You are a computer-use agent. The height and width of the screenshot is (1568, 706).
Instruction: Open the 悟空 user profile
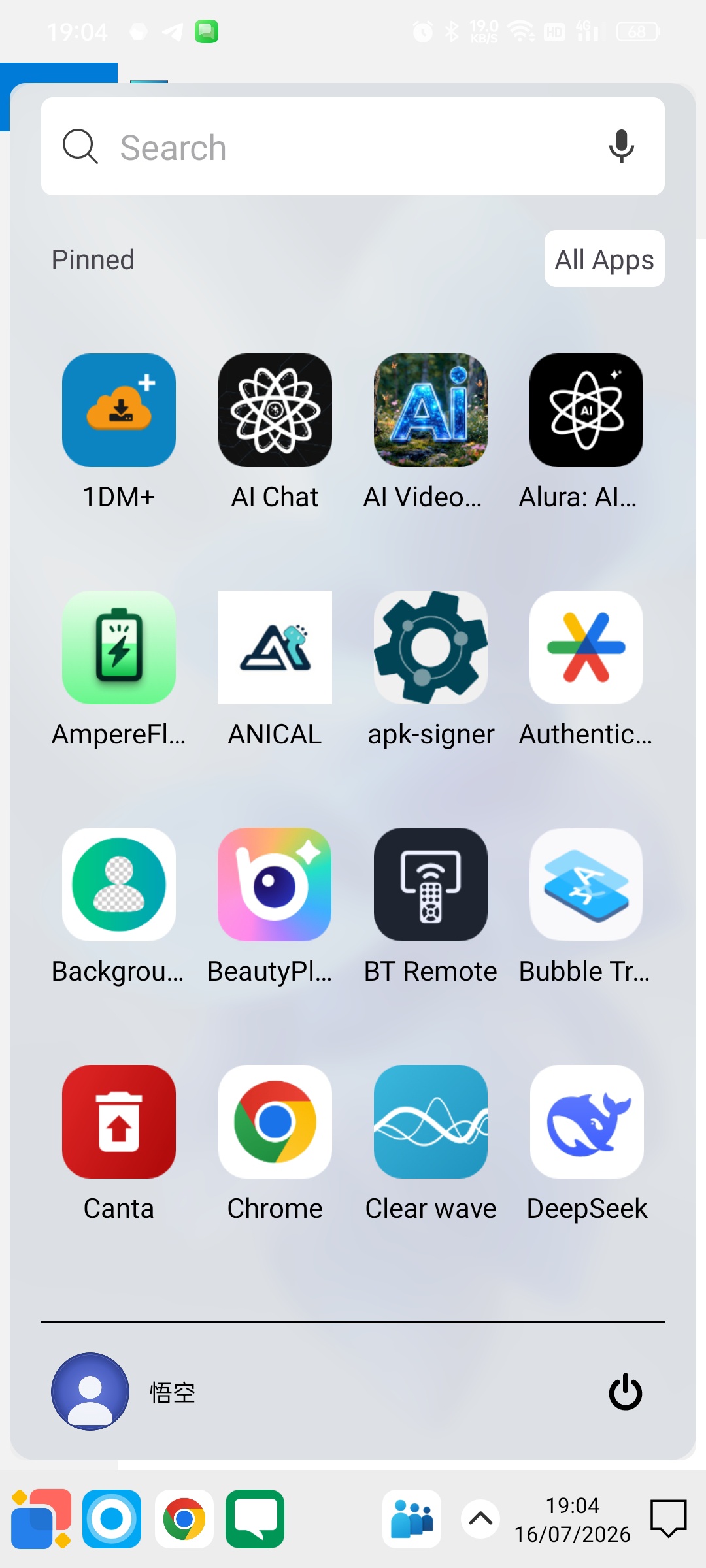point(124,1392)
